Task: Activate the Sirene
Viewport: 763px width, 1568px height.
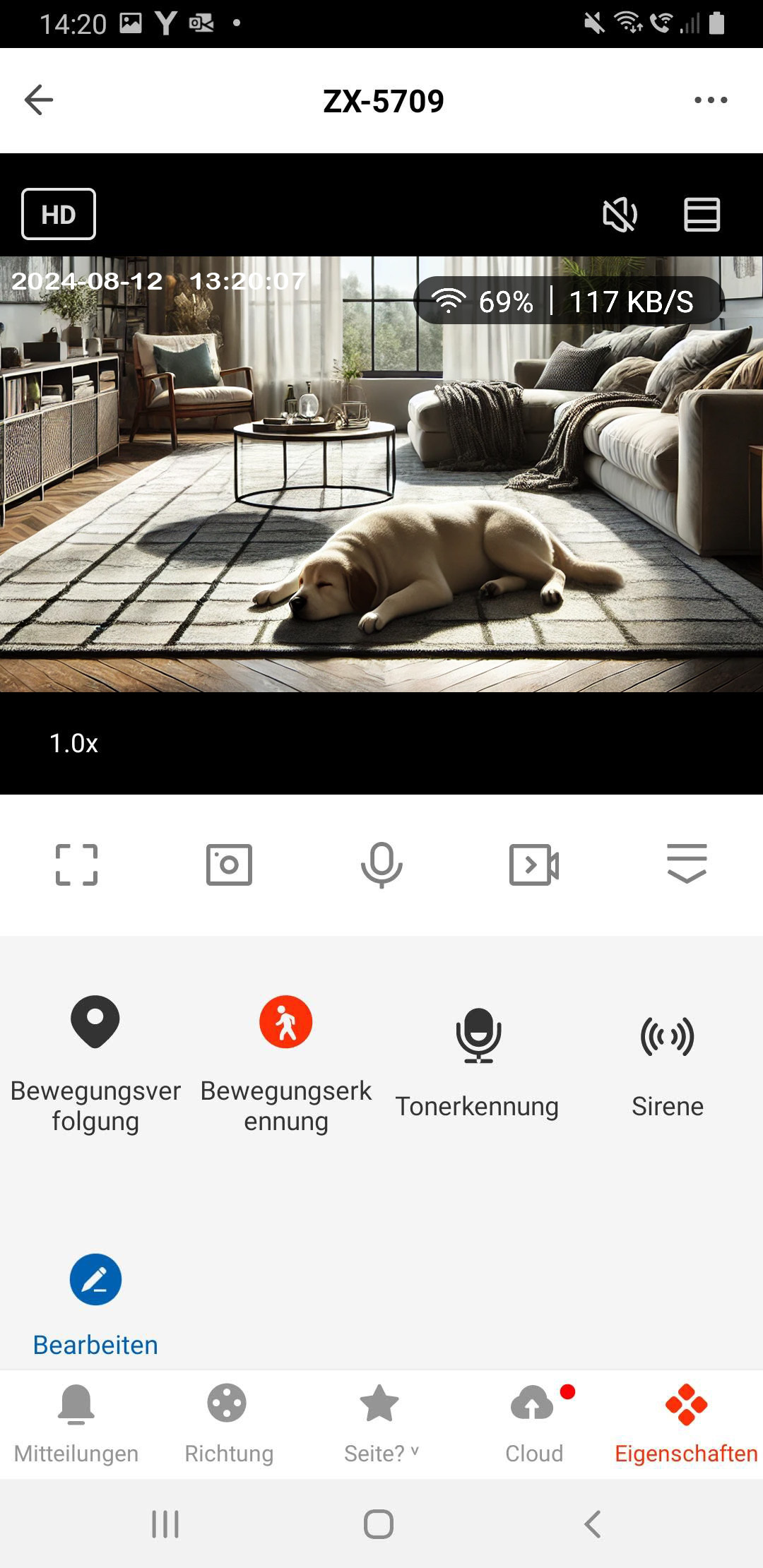Action: pyautogui.click(x=668, y=1036)
